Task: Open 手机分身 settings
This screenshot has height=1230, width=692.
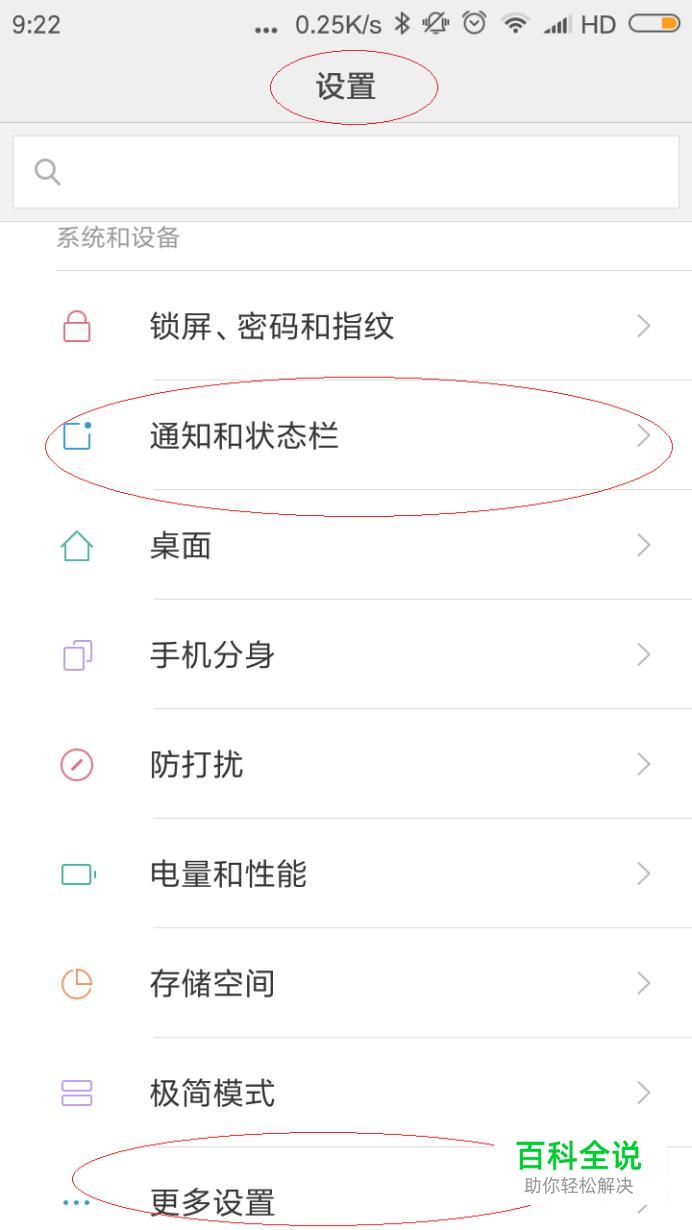Action: 346,655
